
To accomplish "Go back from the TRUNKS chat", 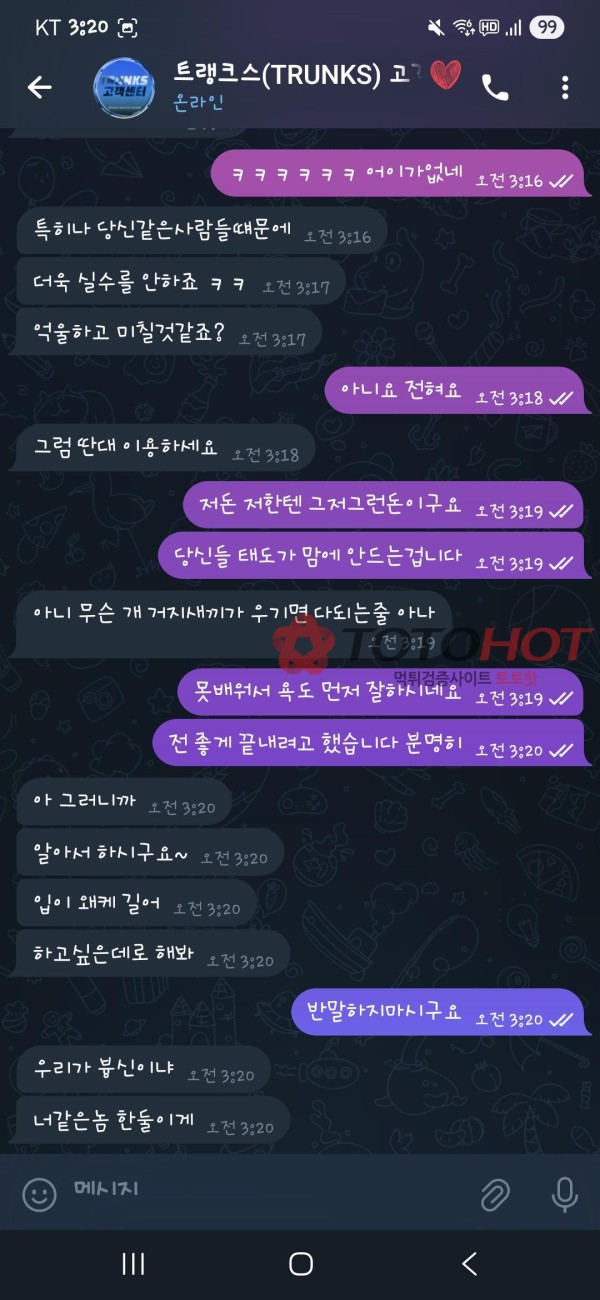I will click(39, 88).
